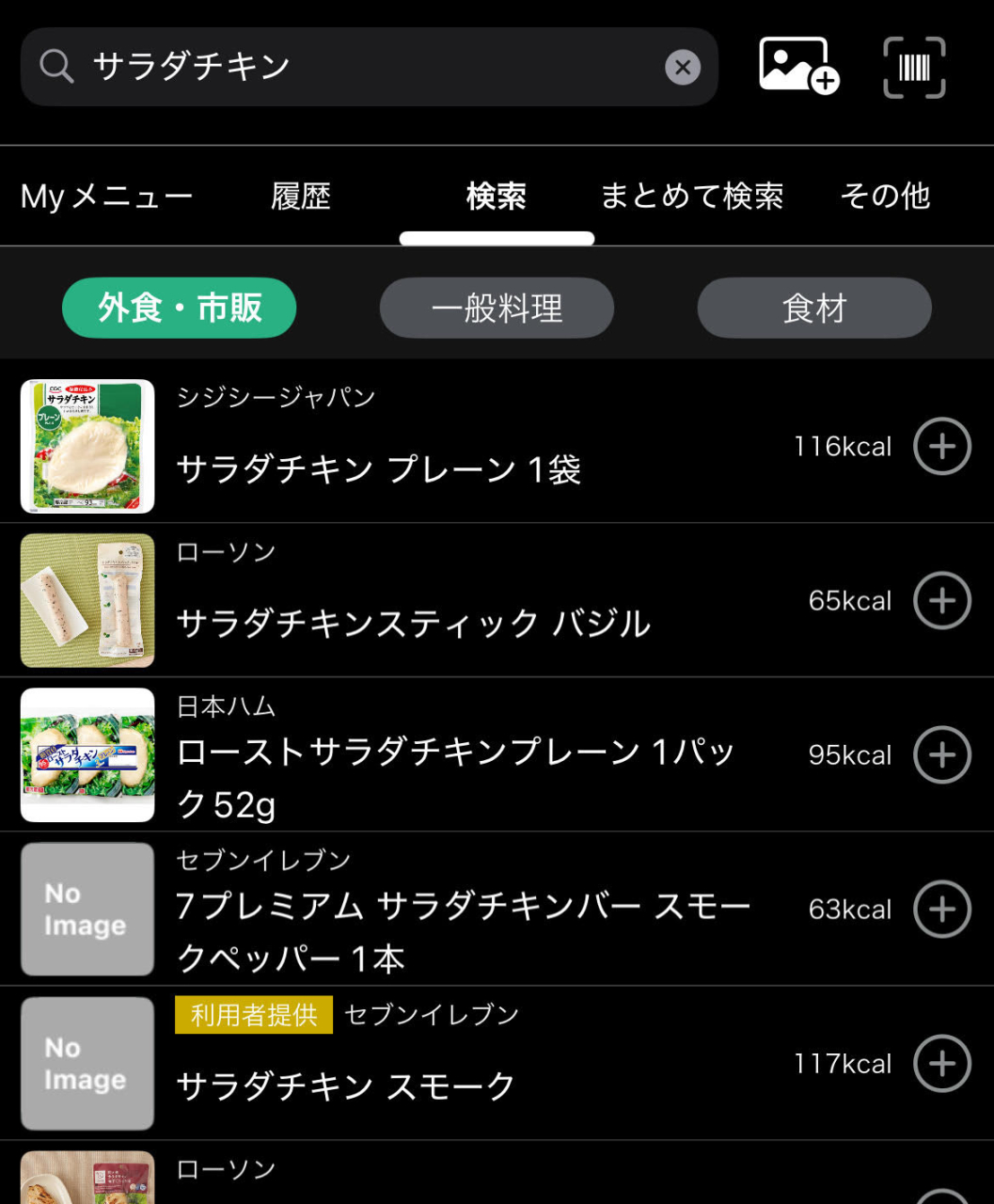
Task: Clear the search text
Action: (683, 67)
